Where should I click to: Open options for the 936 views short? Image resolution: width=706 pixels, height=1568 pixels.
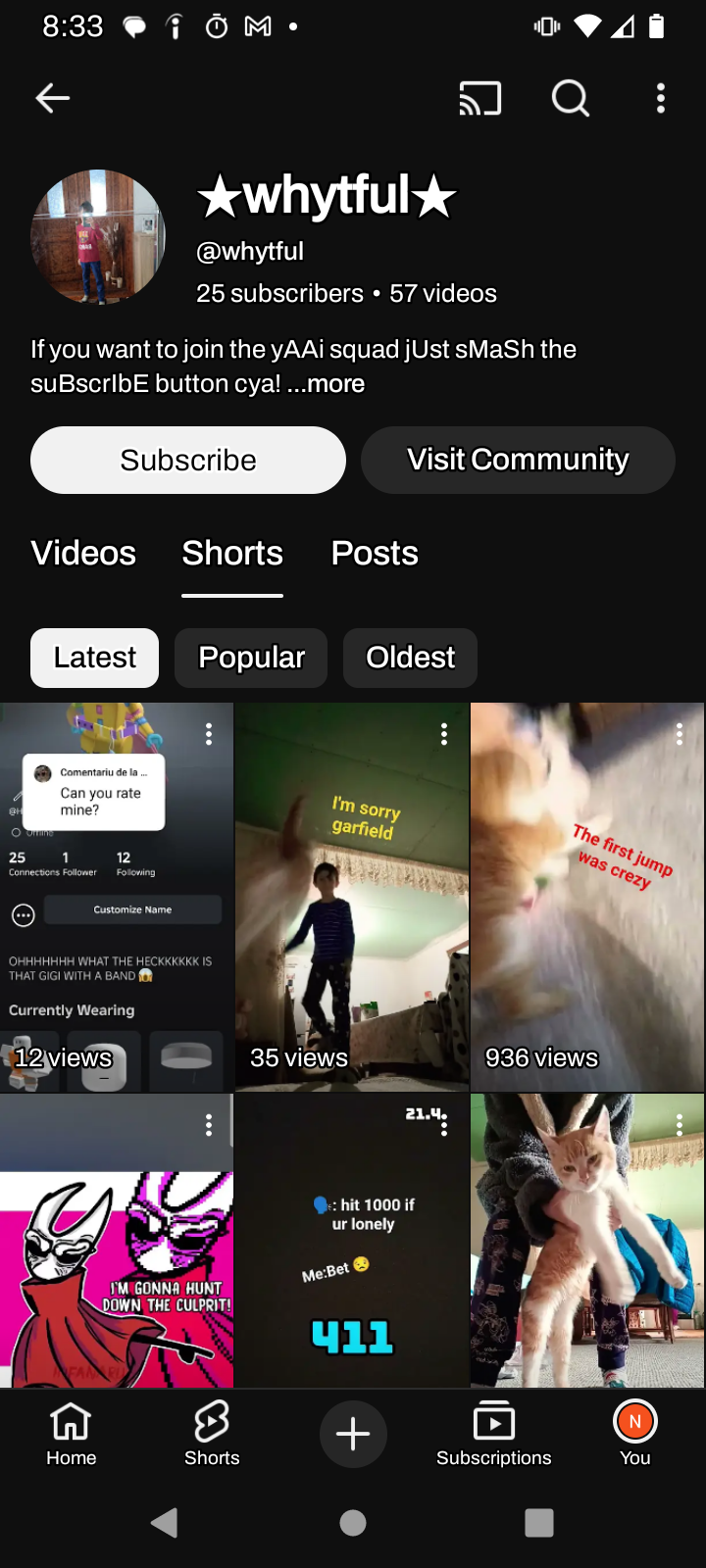[x=680, y=734]
